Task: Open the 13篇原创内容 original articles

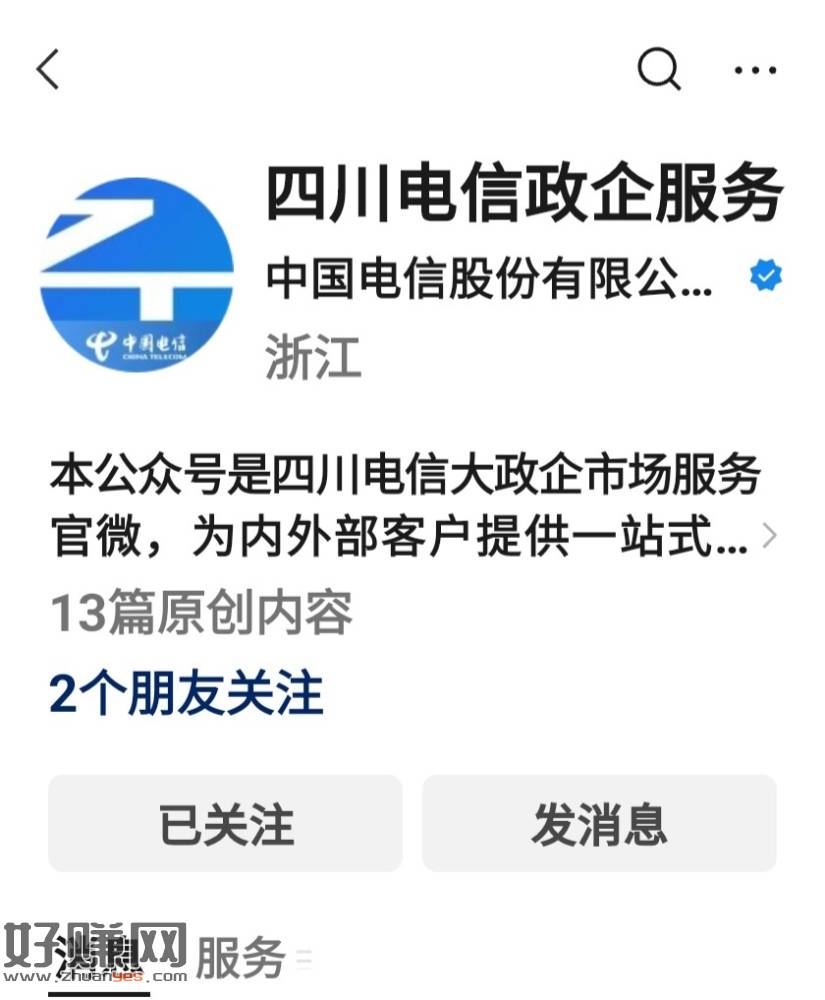Action: (201, 613)
